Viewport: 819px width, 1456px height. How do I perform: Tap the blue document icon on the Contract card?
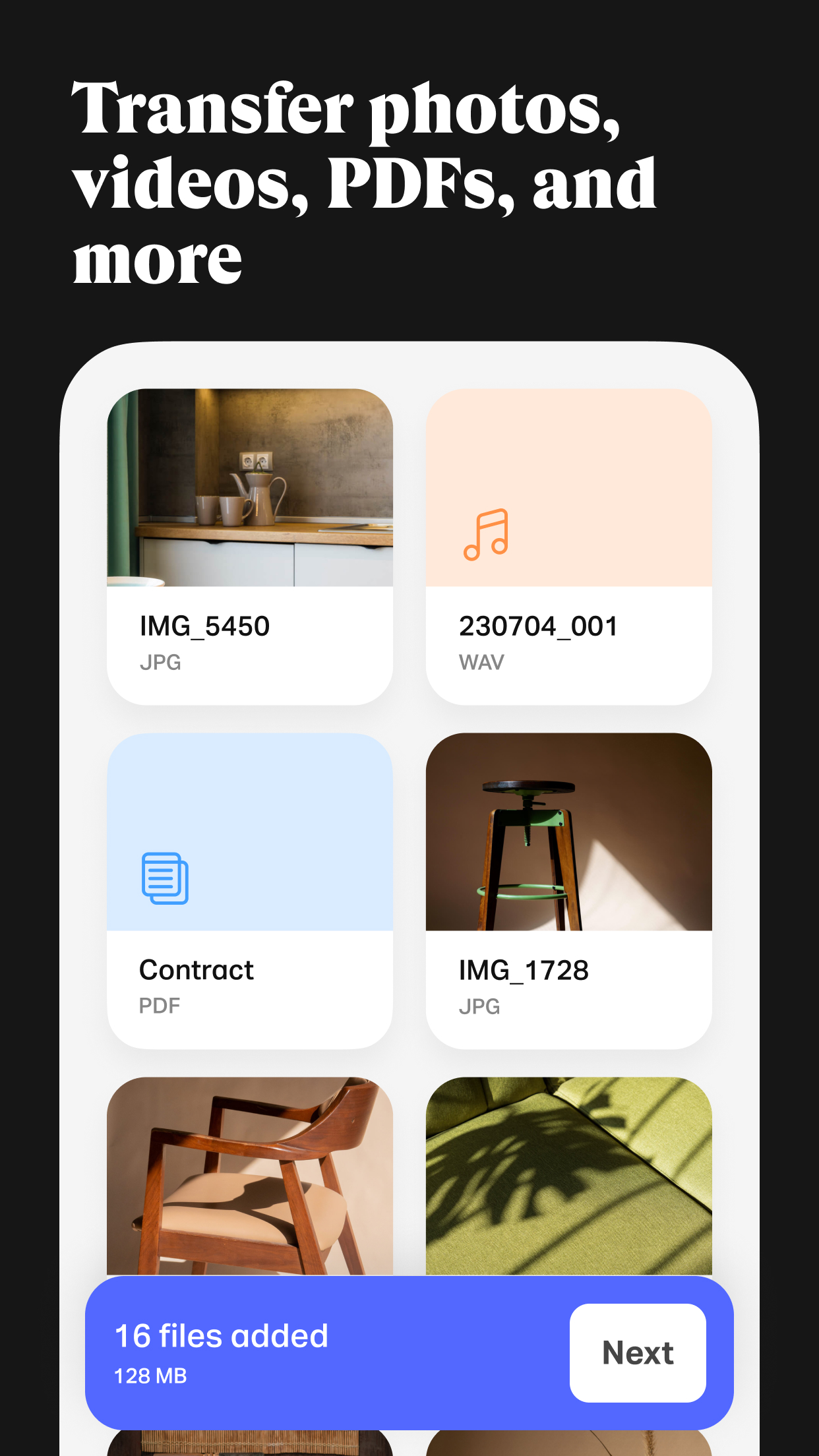[165, 877]
